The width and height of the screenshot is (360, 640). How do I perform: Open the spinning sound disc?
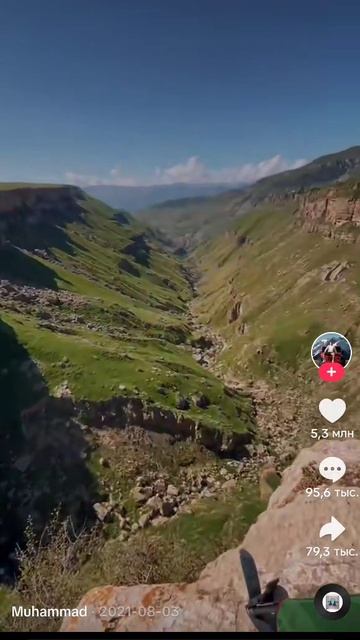pos(332,602)
